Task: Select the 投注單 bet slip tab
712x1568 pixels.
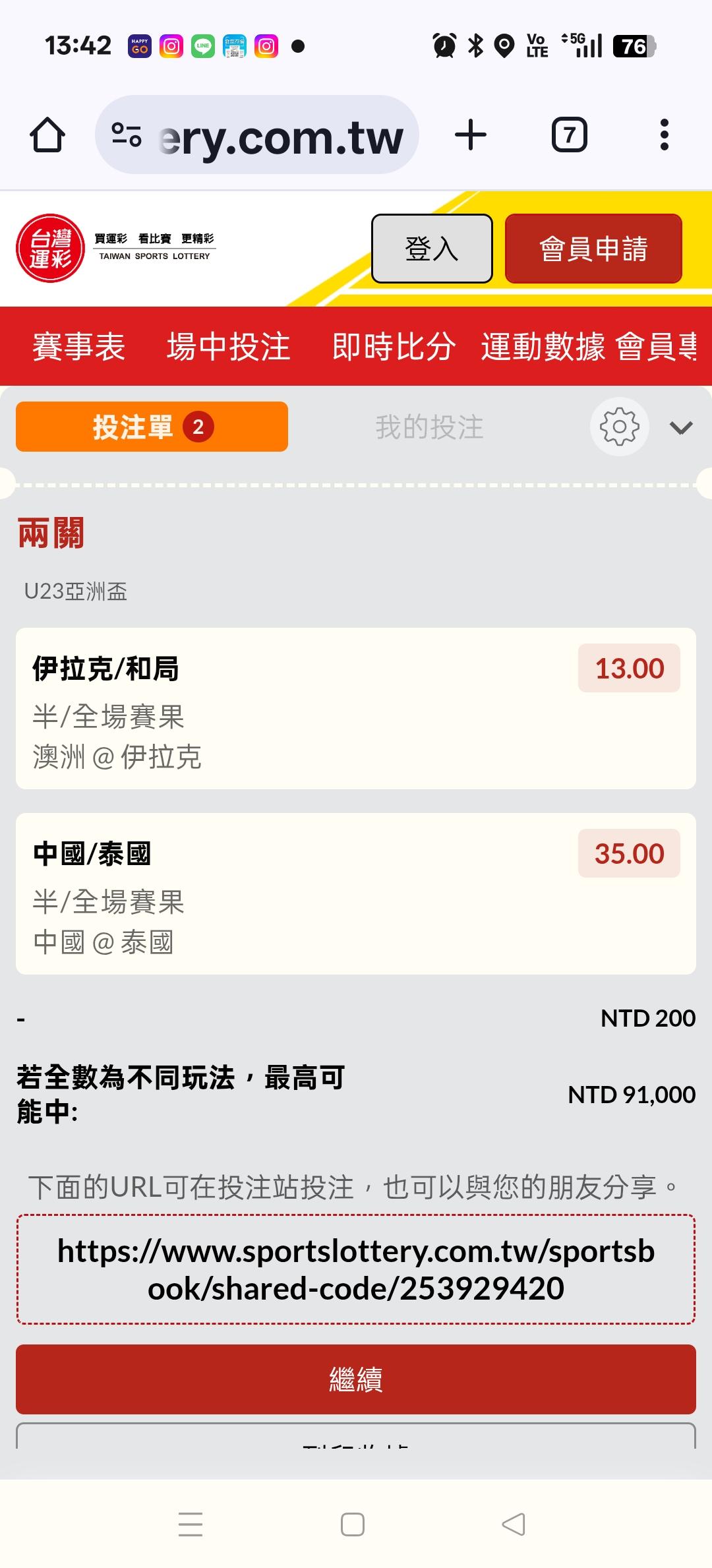Action: point(152,427)
